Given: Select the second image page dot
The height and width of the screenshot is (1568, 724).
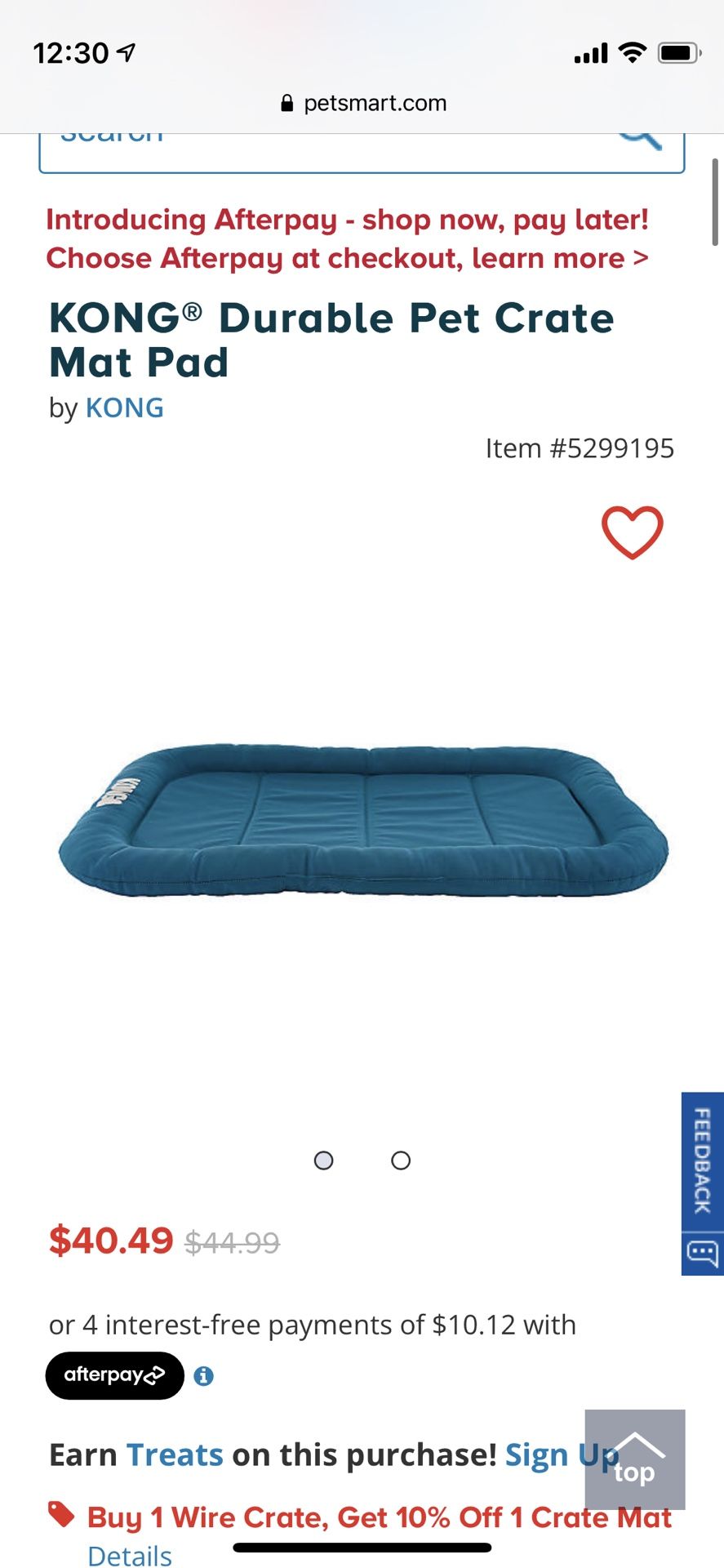Looking at the screenshot, I should point(401,1160).
